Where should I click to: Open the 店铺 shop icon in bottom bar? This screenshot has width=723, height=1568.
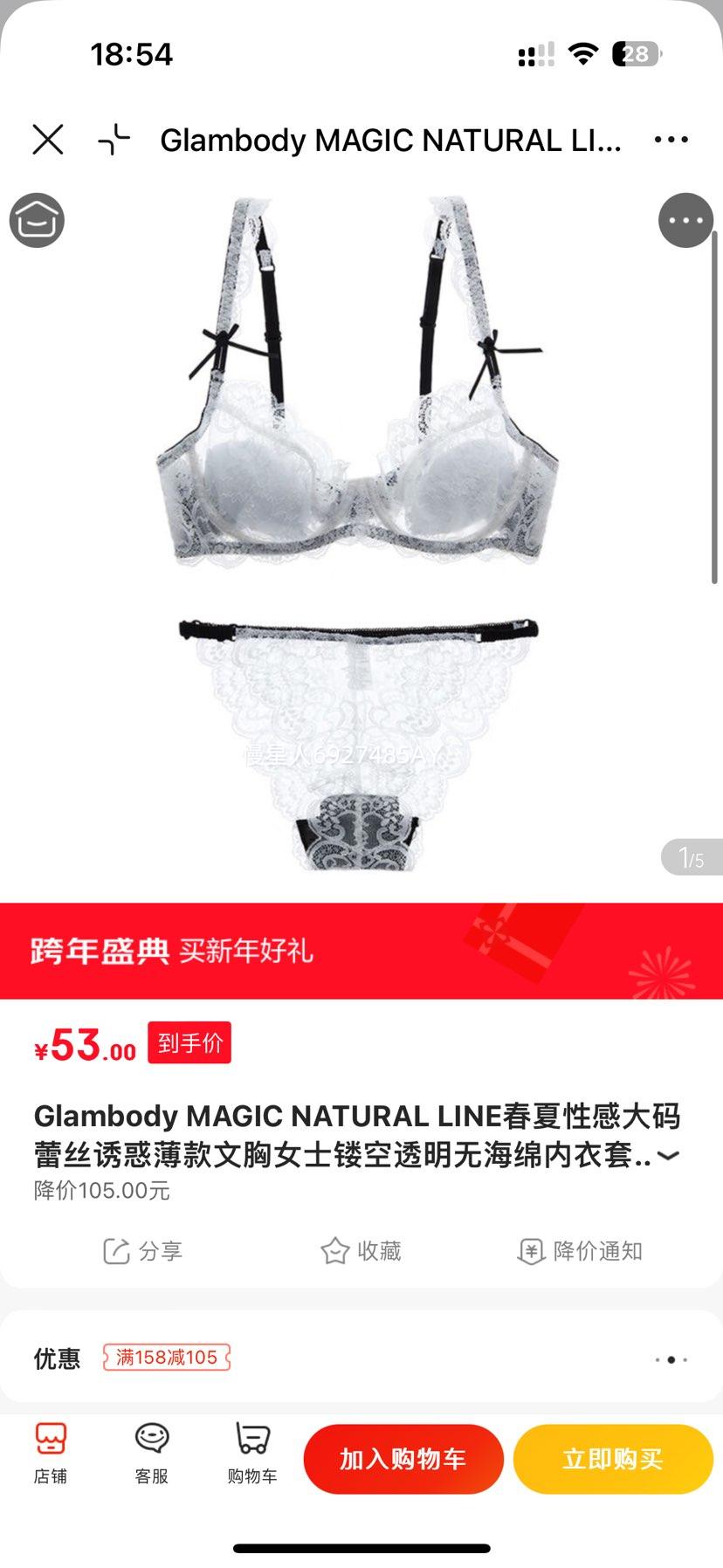[x=50, y=1456]
